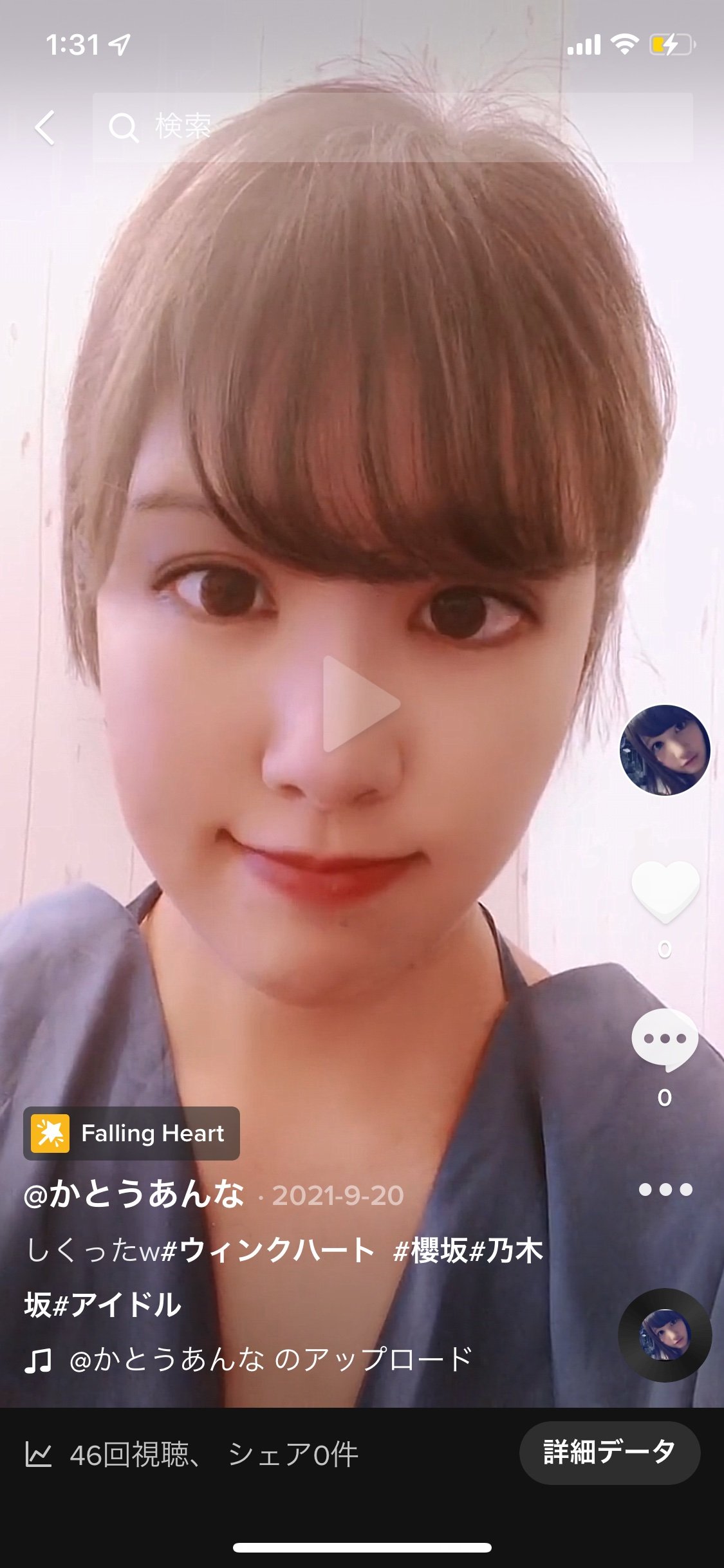Play the paused video
724x1568 pixels.
(360, 704)
